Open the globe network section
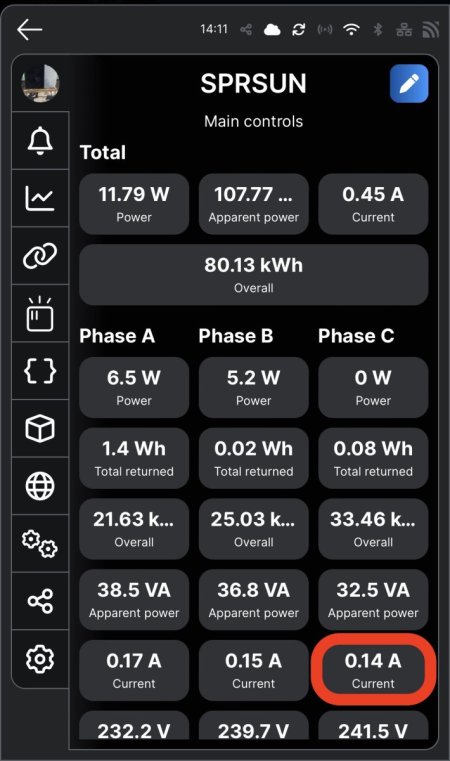450x761 pixels. 40,486
